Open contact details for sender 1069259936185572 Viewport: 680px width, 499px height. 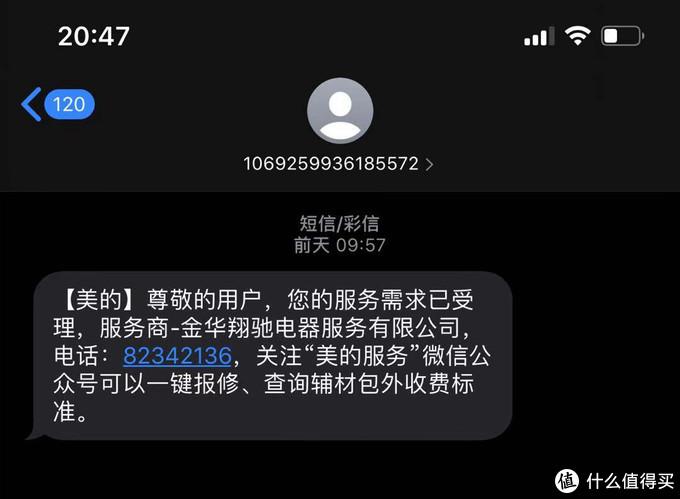click(x=339, y=163)
